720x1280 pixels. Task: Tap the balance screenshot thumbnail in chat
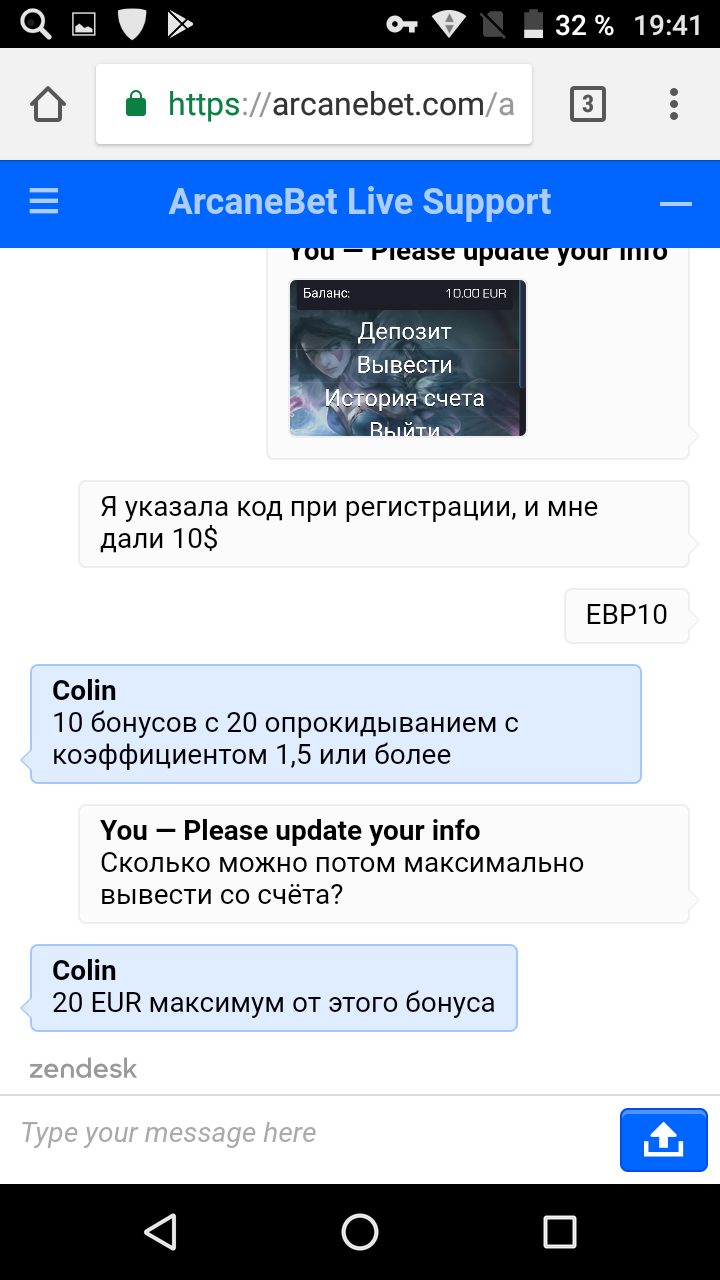[407, 358]
